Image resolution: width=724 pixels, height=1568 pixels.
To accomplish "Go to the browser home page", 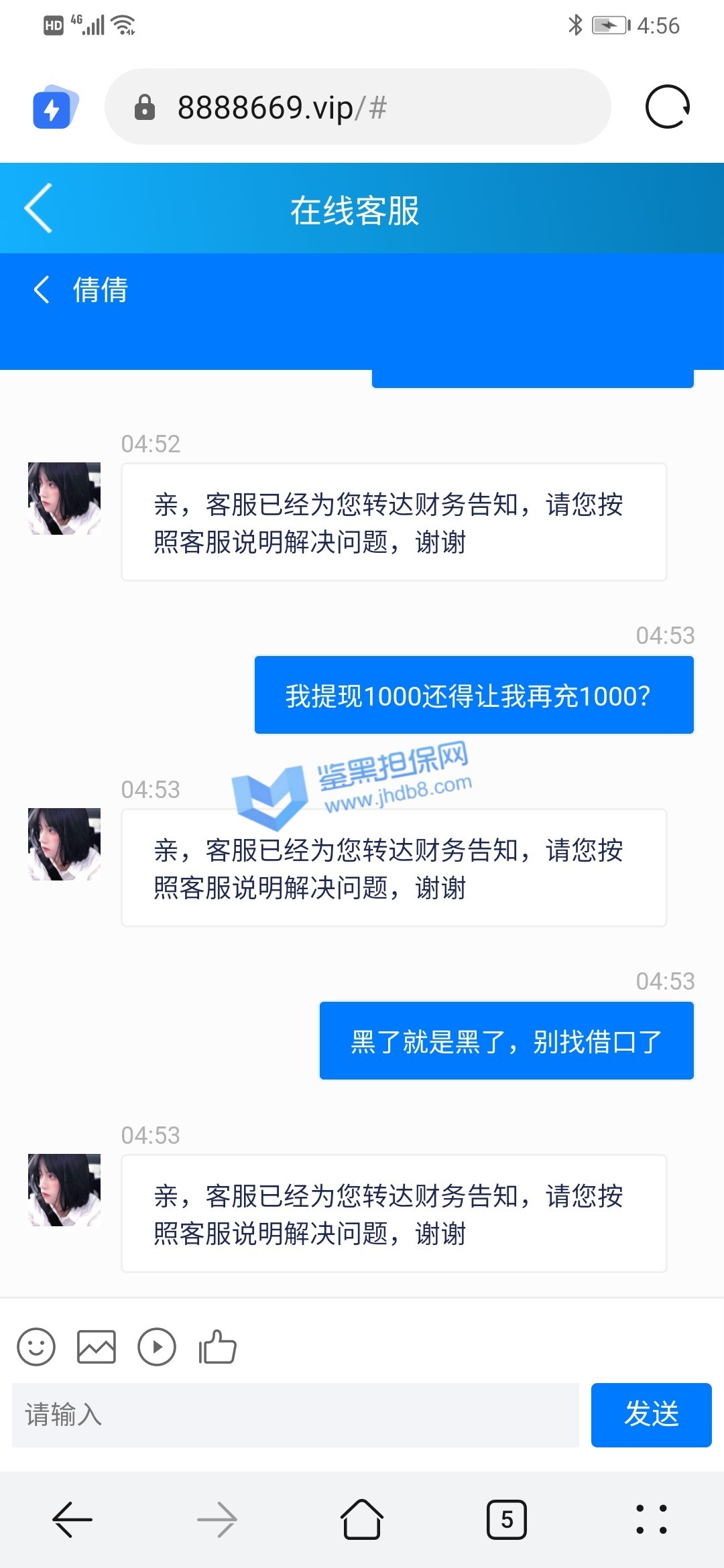I will [362, 1519].
